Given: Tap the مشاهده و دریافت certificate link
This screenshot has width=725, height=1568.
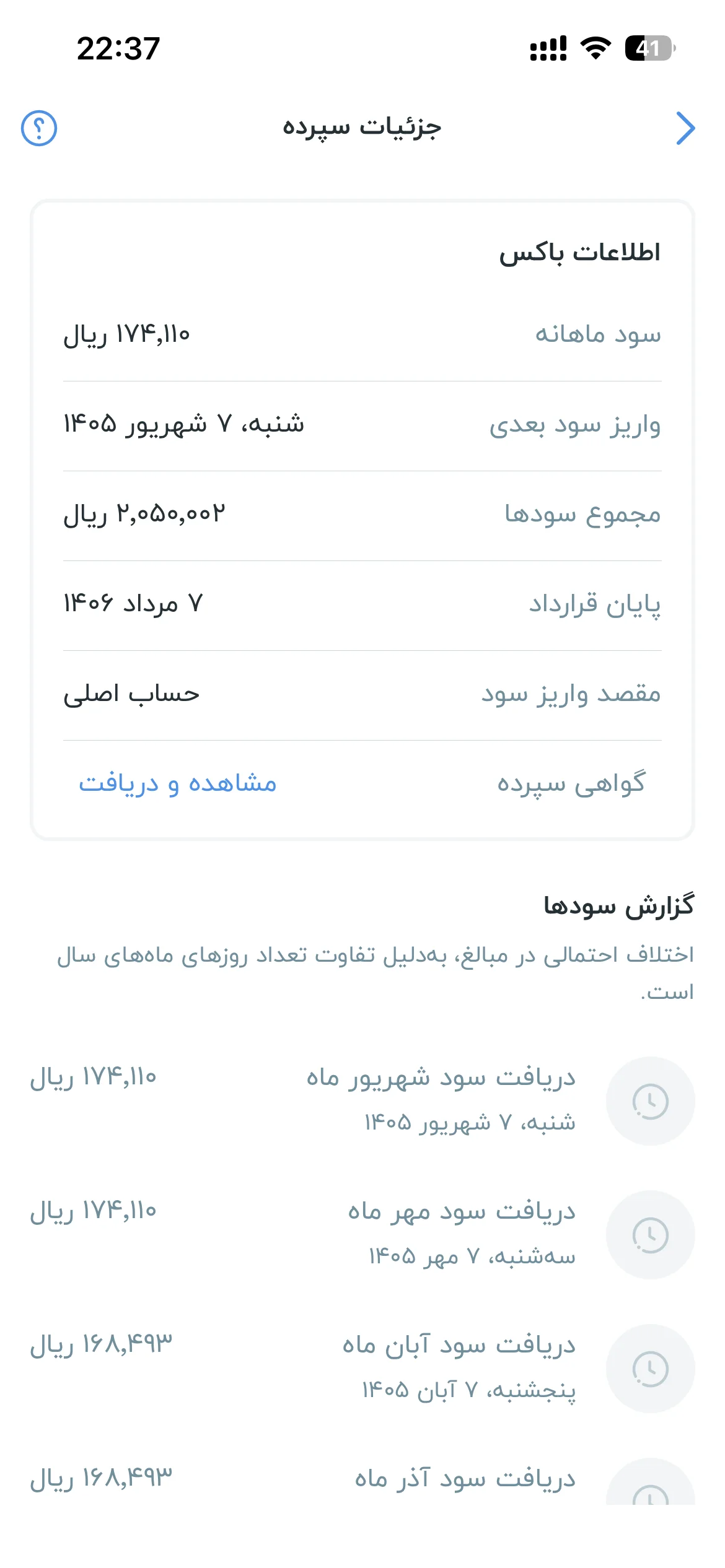Looking at the screenshot, I should [177, 784].
